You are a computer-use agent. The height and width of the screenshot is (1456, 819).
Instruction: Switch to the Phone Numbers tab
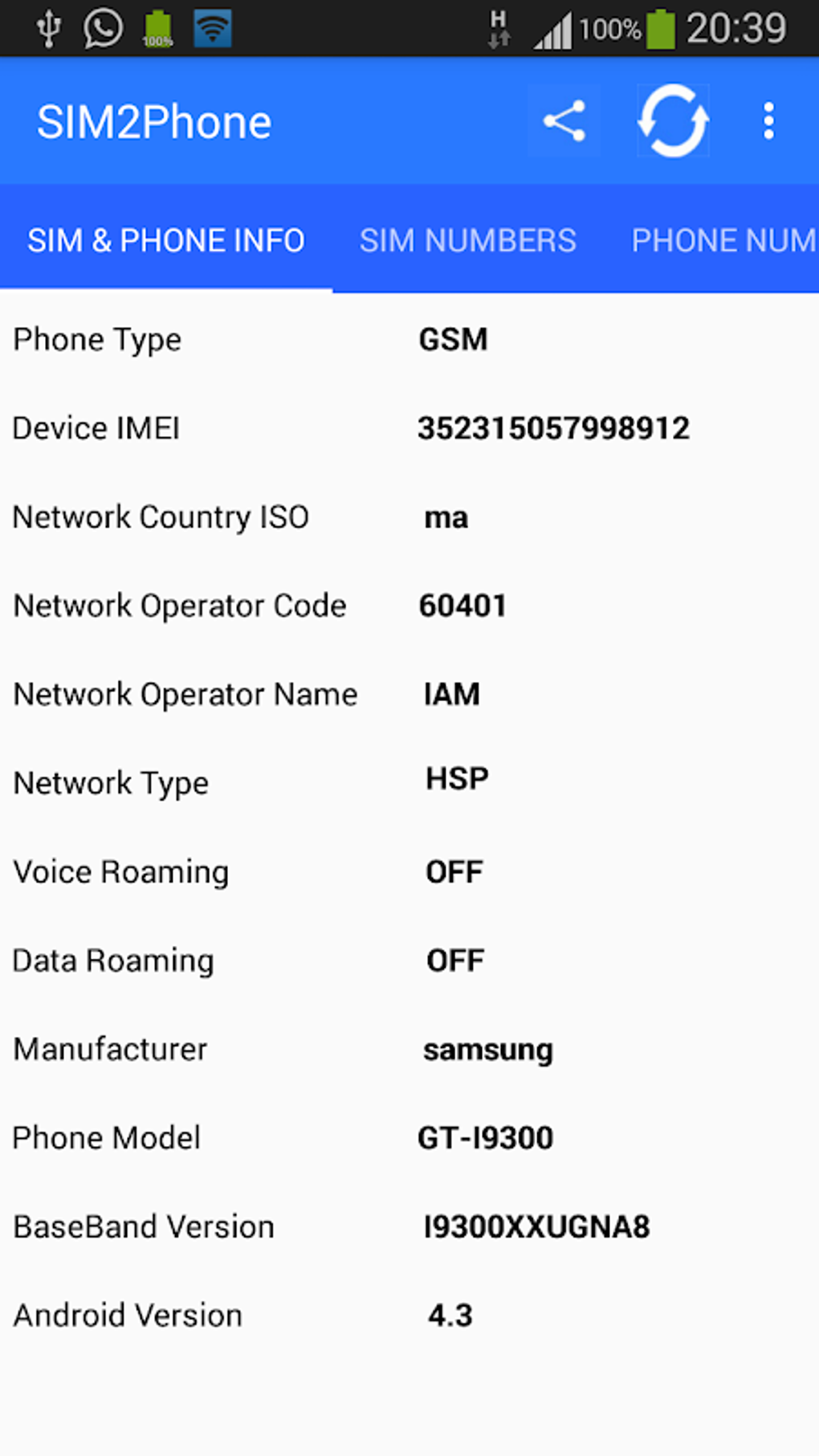723,240
